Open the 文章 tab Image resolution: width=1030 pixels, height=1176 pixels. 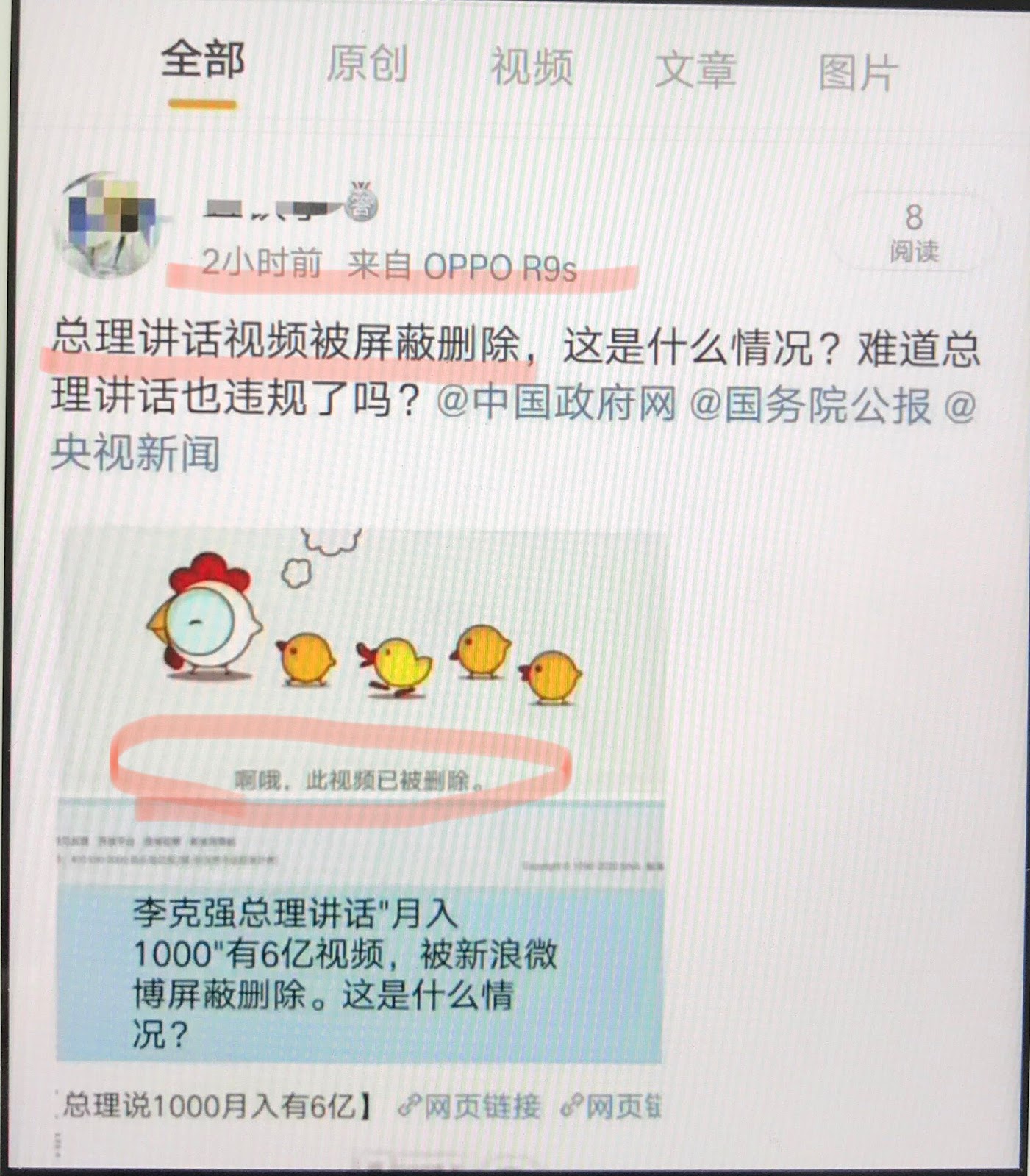[x=695, y=70]
